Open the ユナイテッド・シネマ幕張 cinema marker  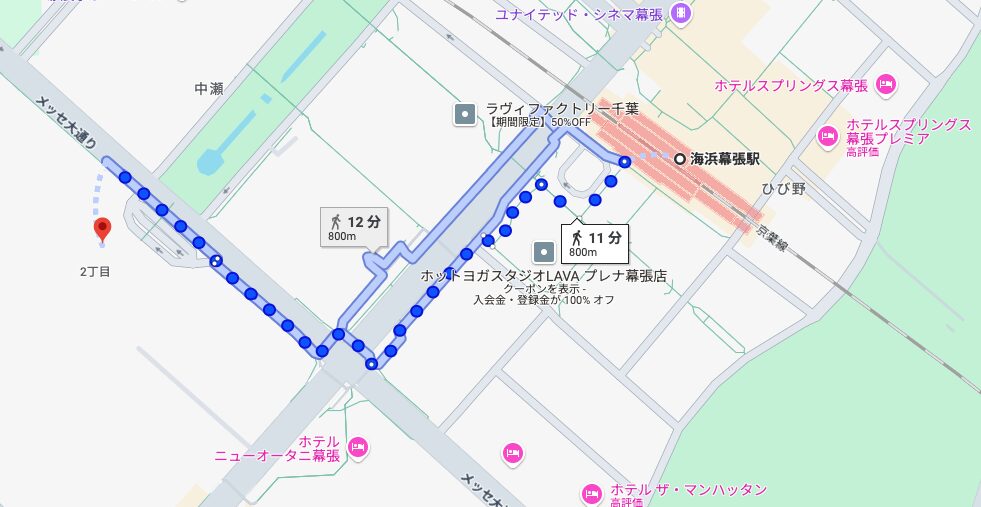click(681, 13)
